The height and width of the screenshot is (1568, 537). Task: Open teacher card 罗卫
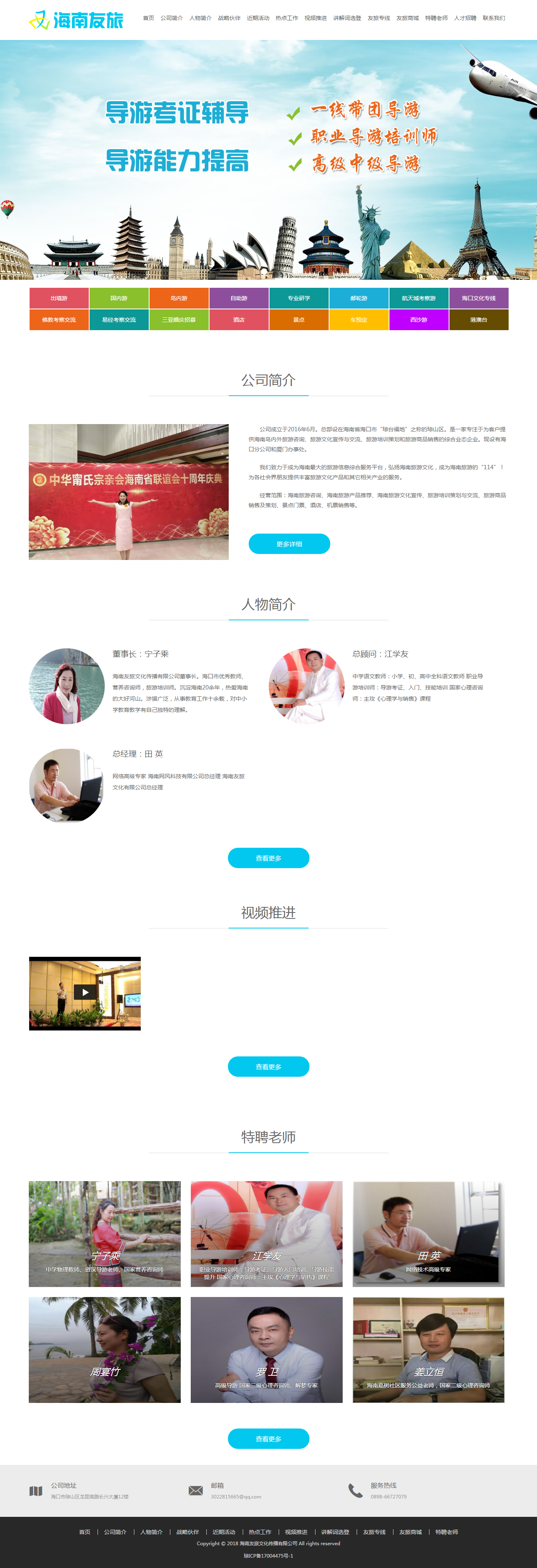click(x=267, y=1349)
